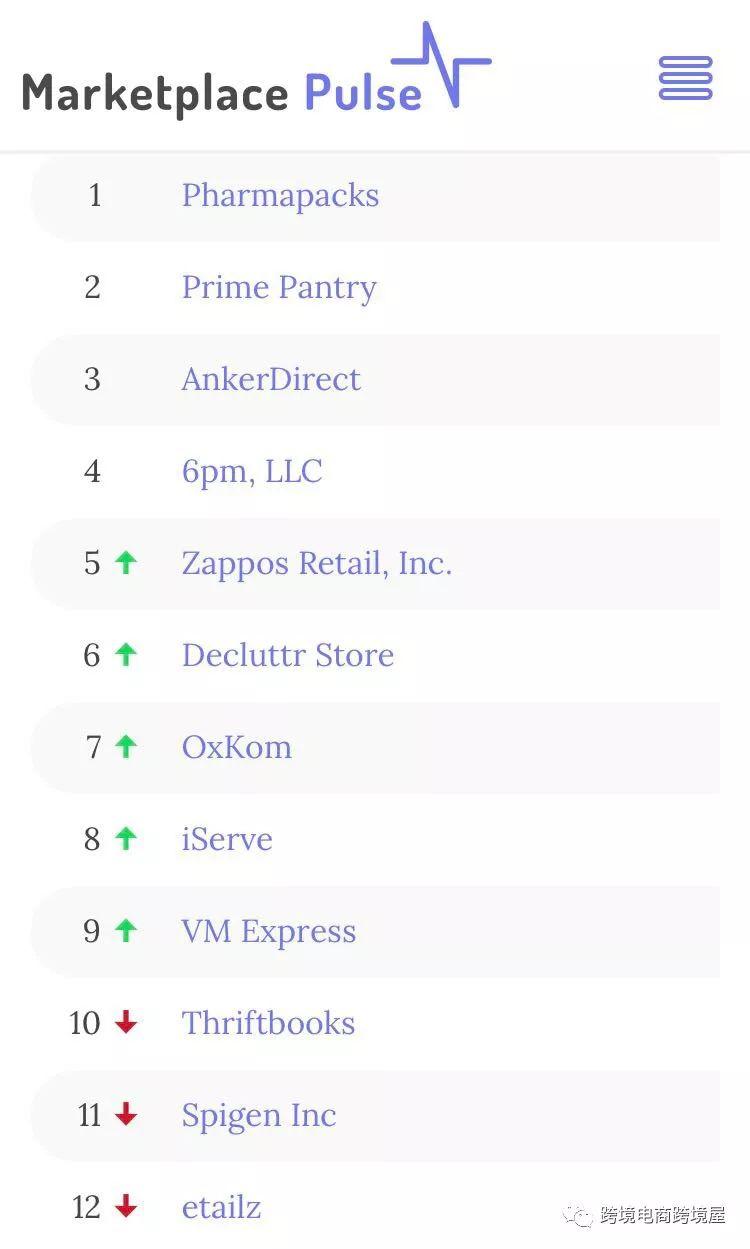This screenshot has height=1249, width=750.
Task: View the 6pm, LLC seller page
Action: click(252, 472)
